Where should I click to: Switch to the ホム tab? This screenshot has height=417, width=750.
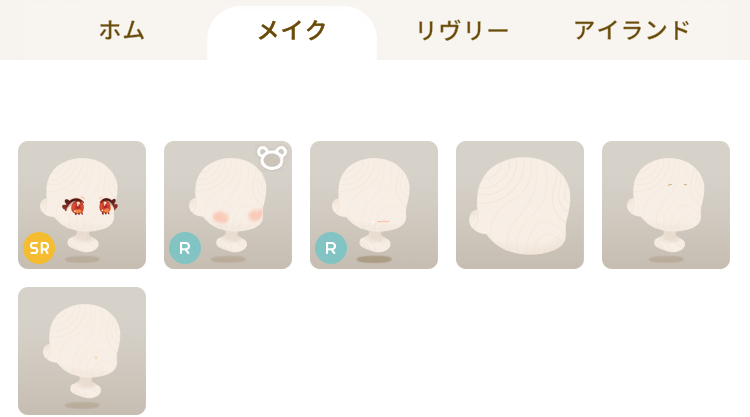122,30
